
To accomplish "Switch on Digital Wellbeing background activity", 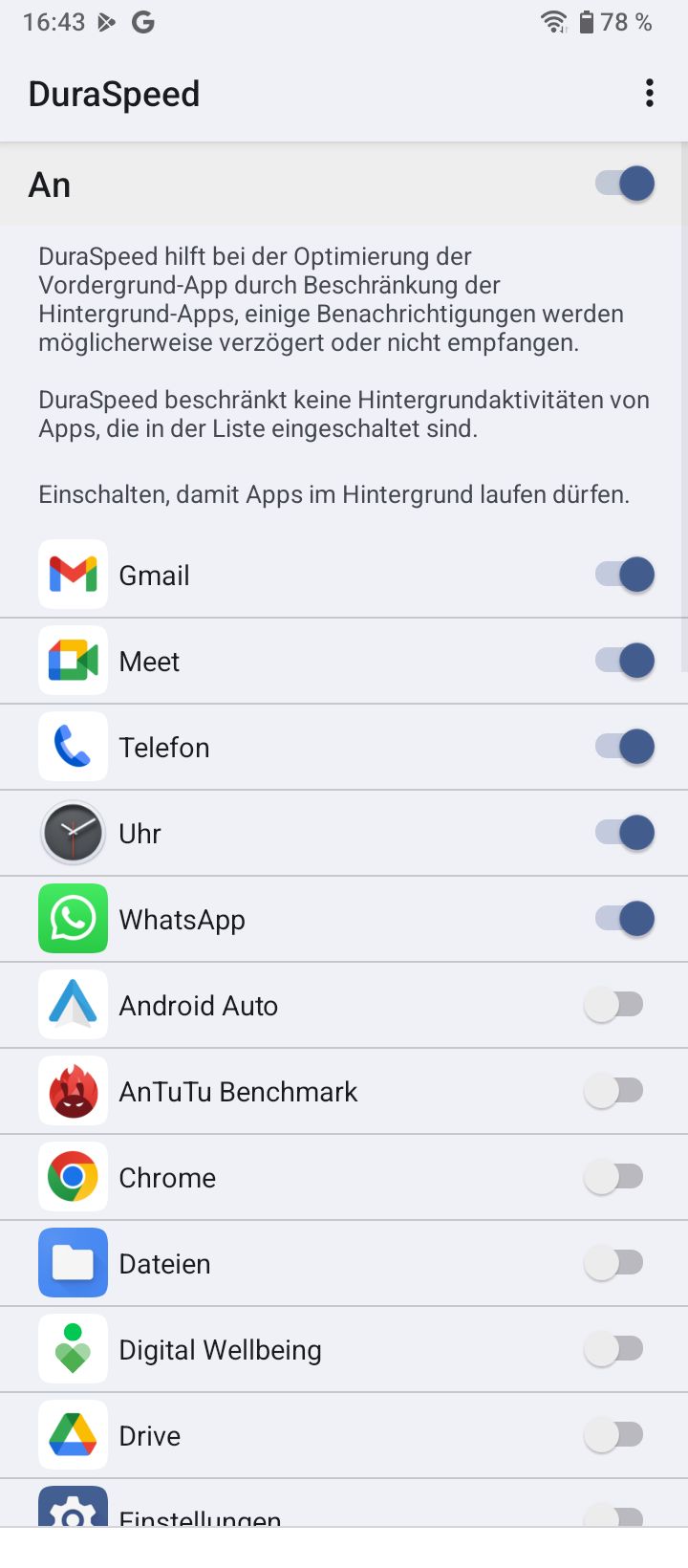I will (613, 1349).
